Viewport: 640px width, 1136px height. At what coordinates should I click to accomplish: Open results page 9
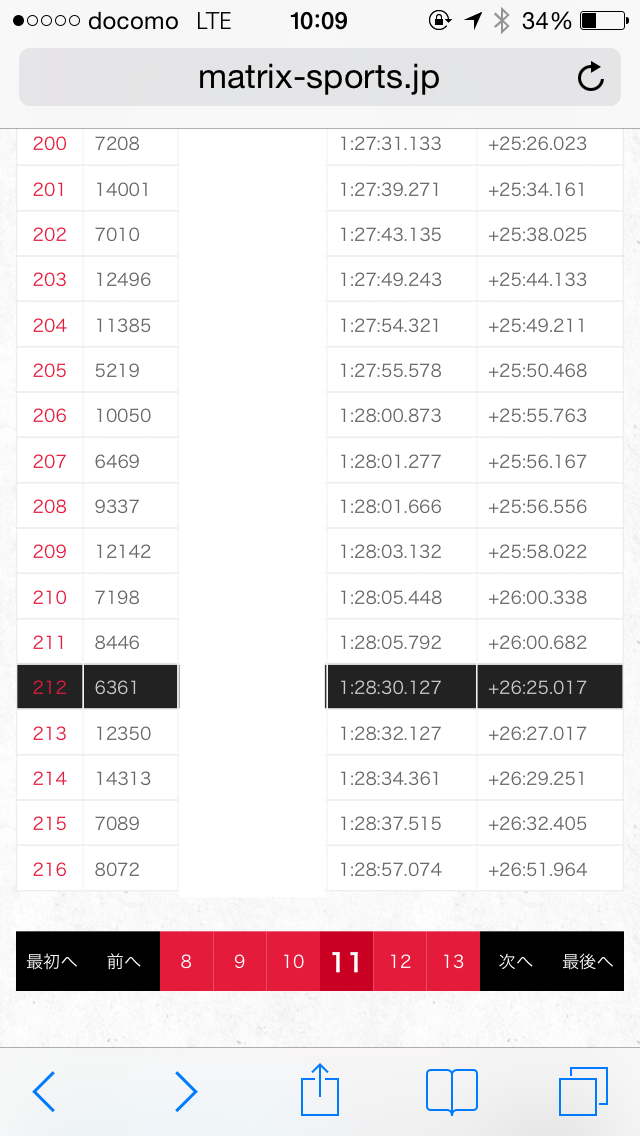coord(239,961)
